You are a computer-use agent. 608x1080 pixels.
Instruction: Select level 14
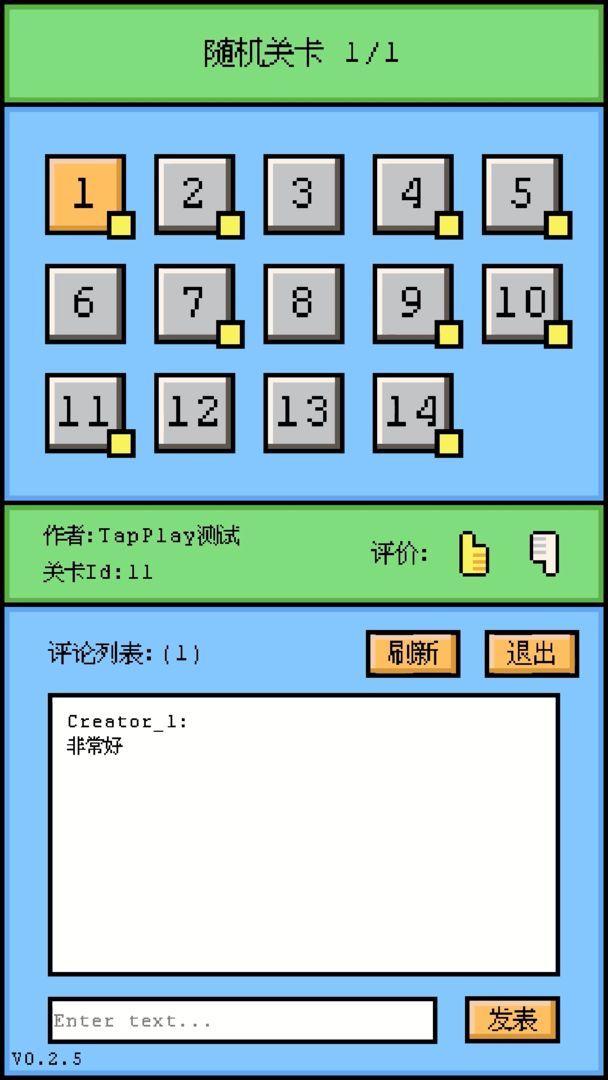[412, 412]
